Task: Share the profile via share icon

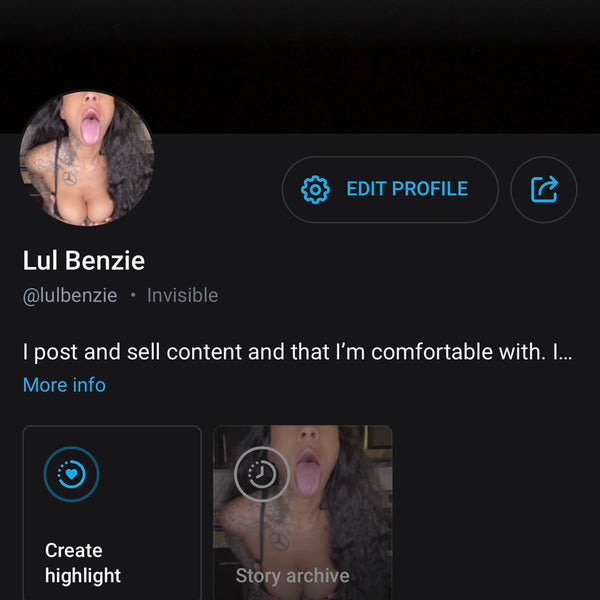Action: [x=543, y=189]
